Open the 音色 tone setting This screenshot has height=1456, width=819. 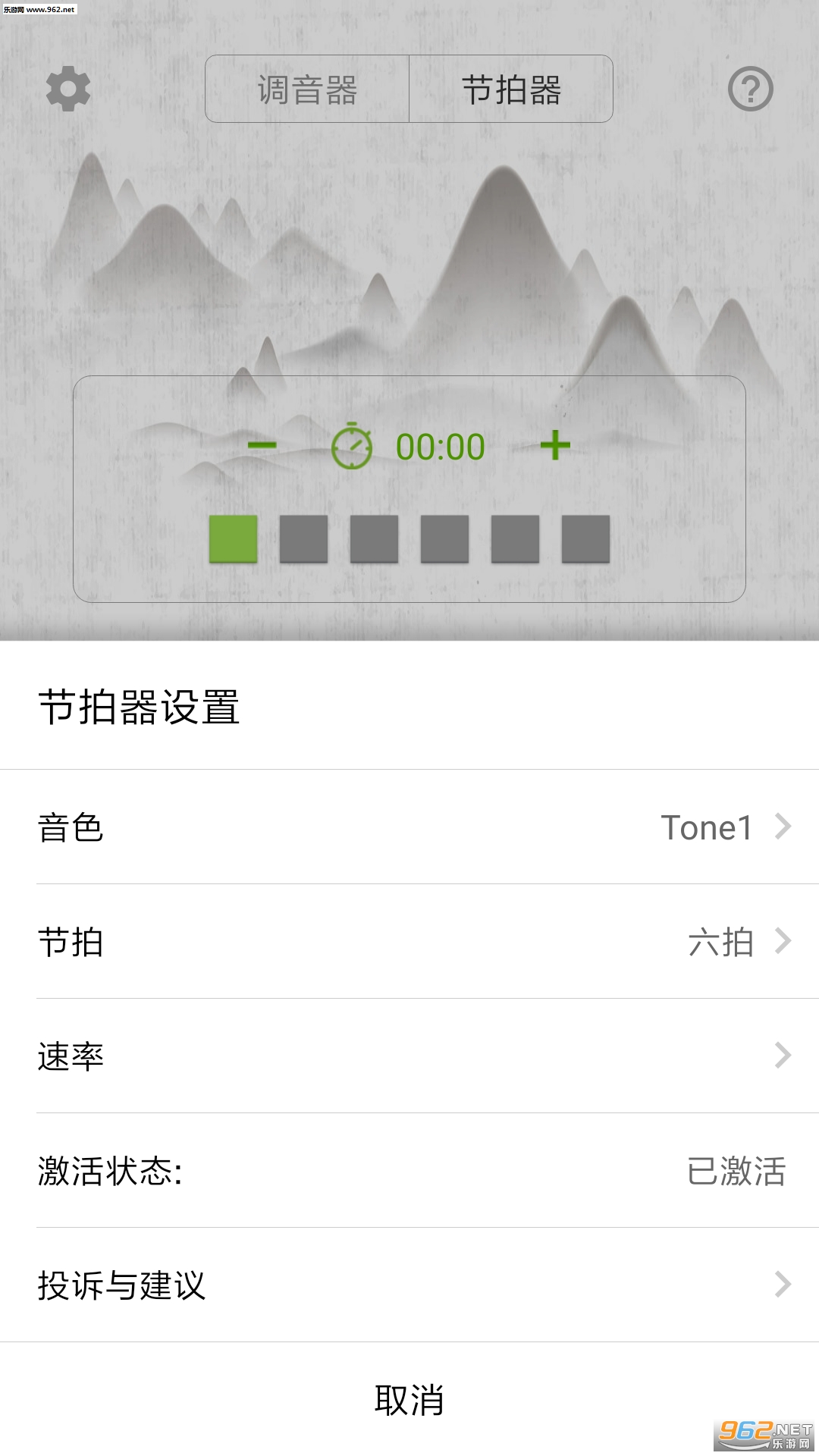409,827
